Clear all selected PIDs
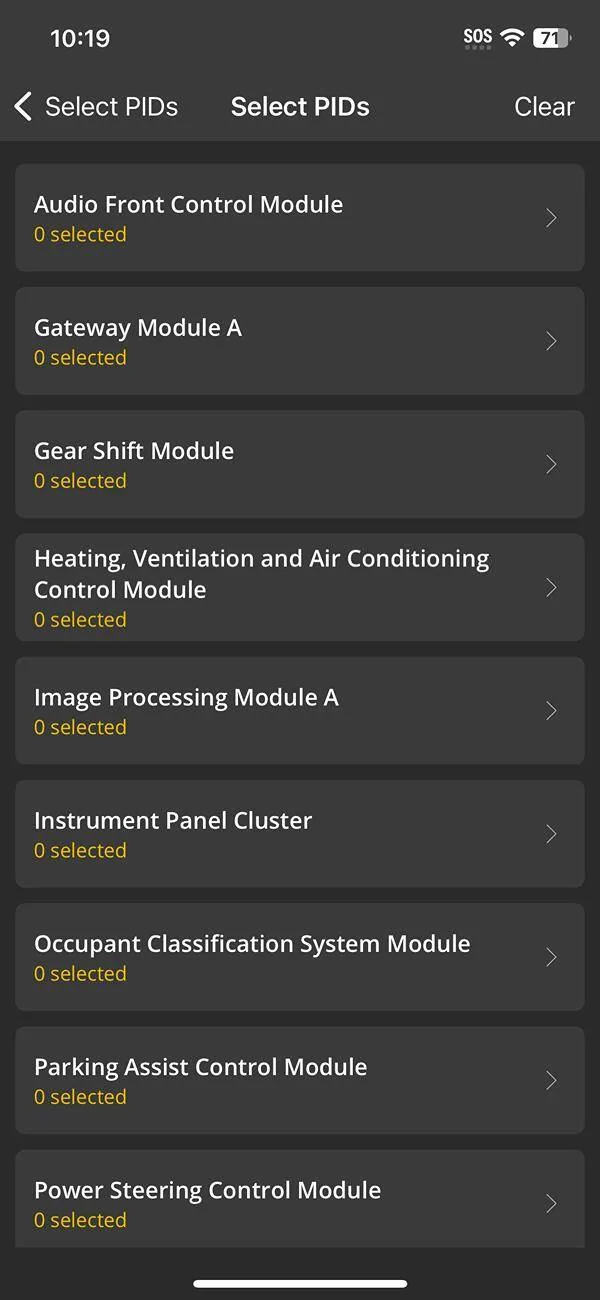Viewport: 600px width, 1300px height. (544, 107)
